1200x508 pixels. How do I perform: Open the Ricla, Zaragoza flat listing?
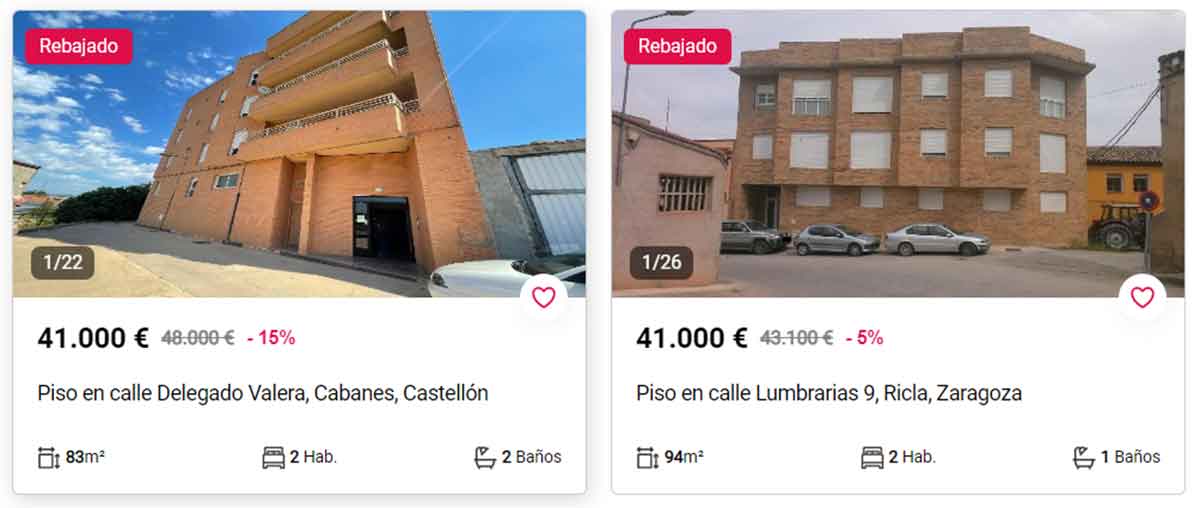pos(829,393)
